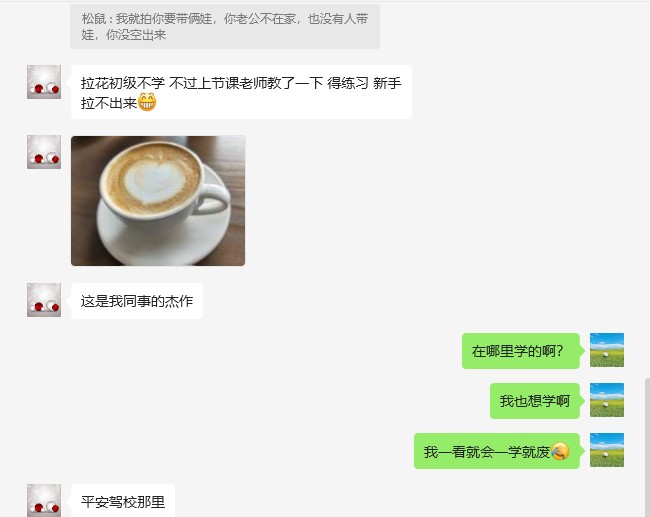Open the latte art coffee photo
The image size is (650, 517).
(x=158, y=201)
